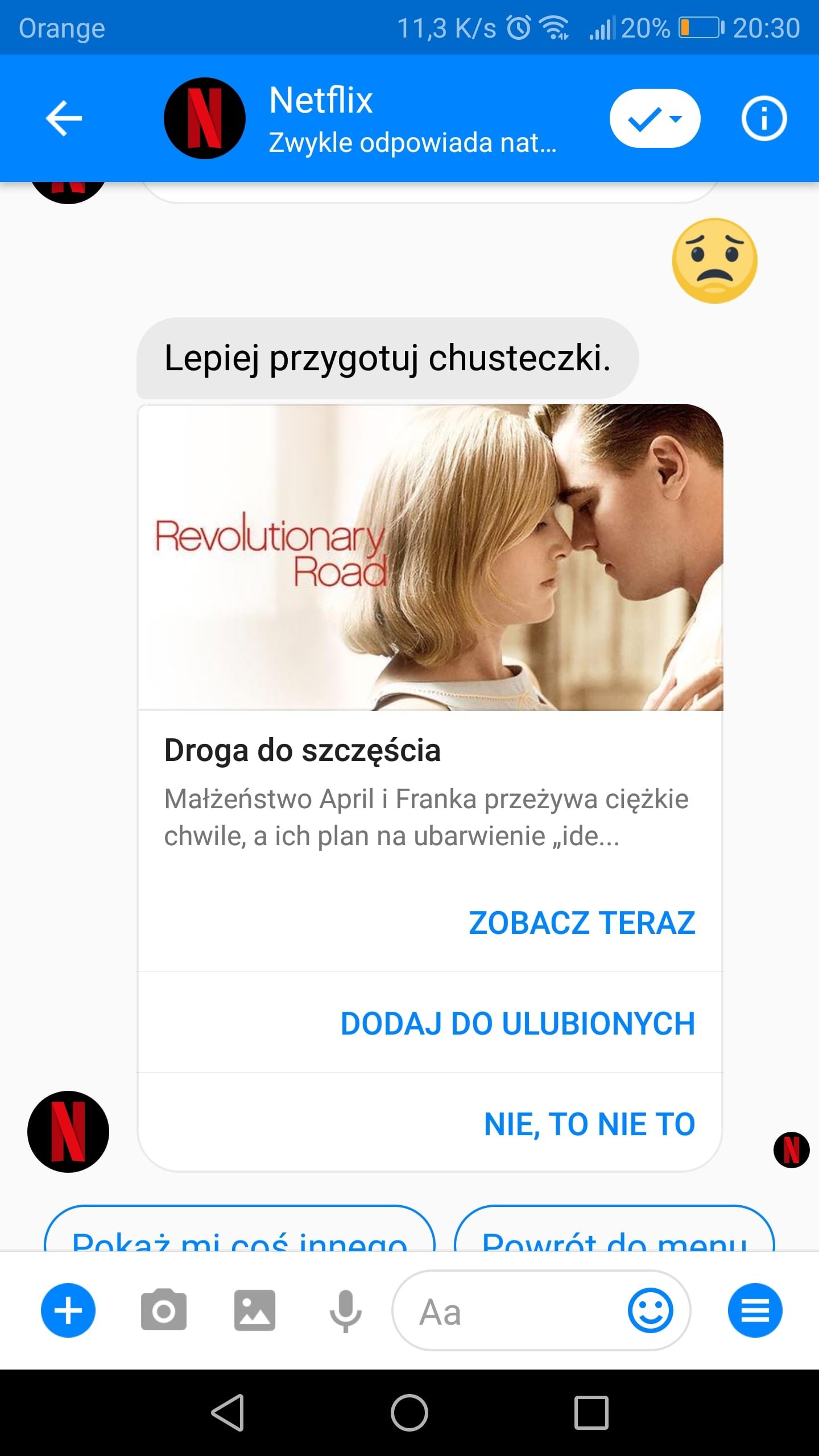Open the system recent apps view
The width and height of the screenshot is (819, 1456).
[x=591, y=1413]
